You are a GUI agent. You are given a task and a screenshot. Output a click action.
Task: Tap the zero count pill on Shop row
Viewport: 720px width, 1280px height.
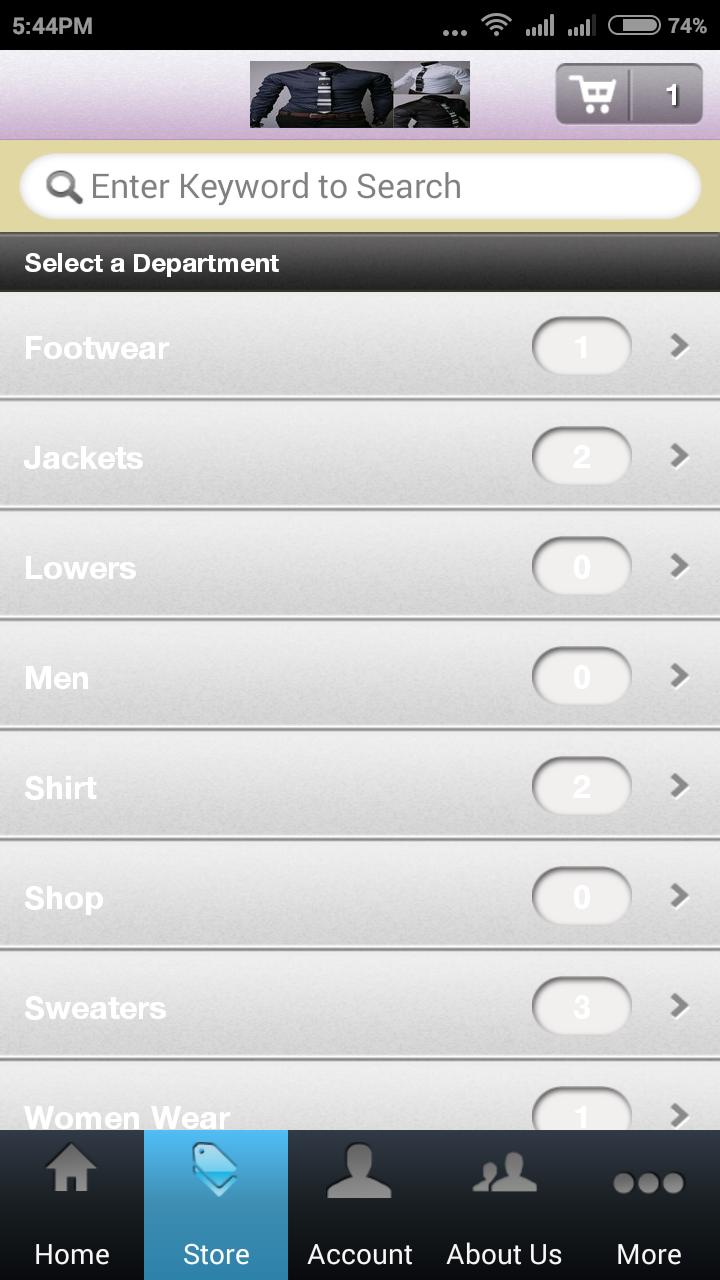pyautogui.click(x=581, y=897)
